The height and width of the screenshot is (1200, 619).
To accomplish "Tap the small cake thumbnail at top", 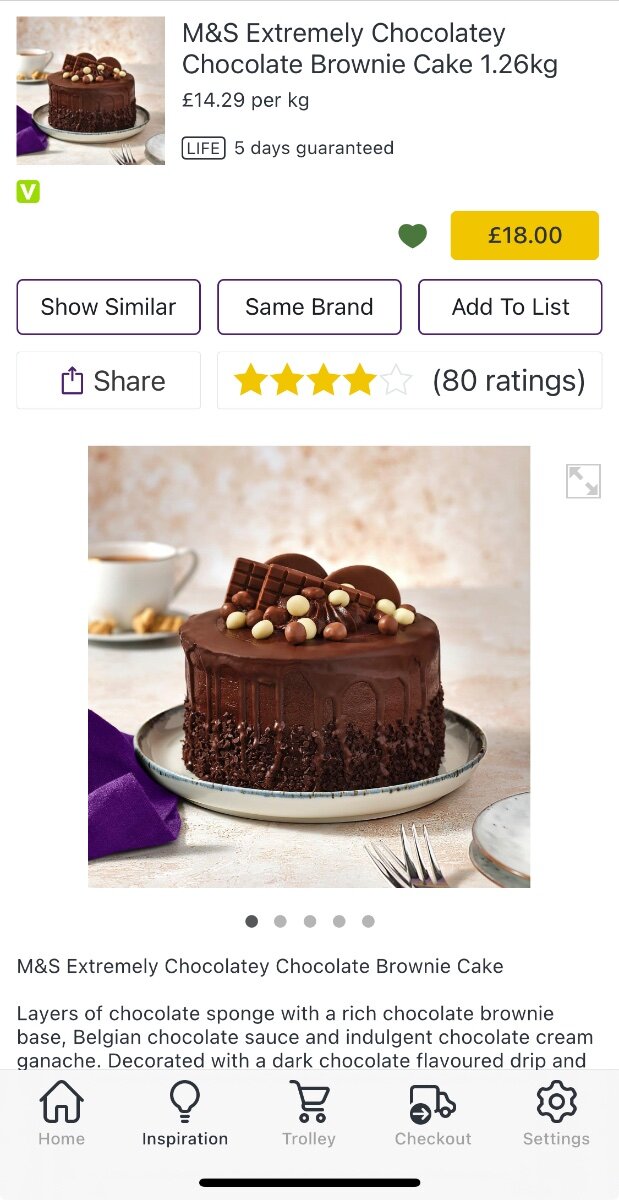I will tap(91, 91).
